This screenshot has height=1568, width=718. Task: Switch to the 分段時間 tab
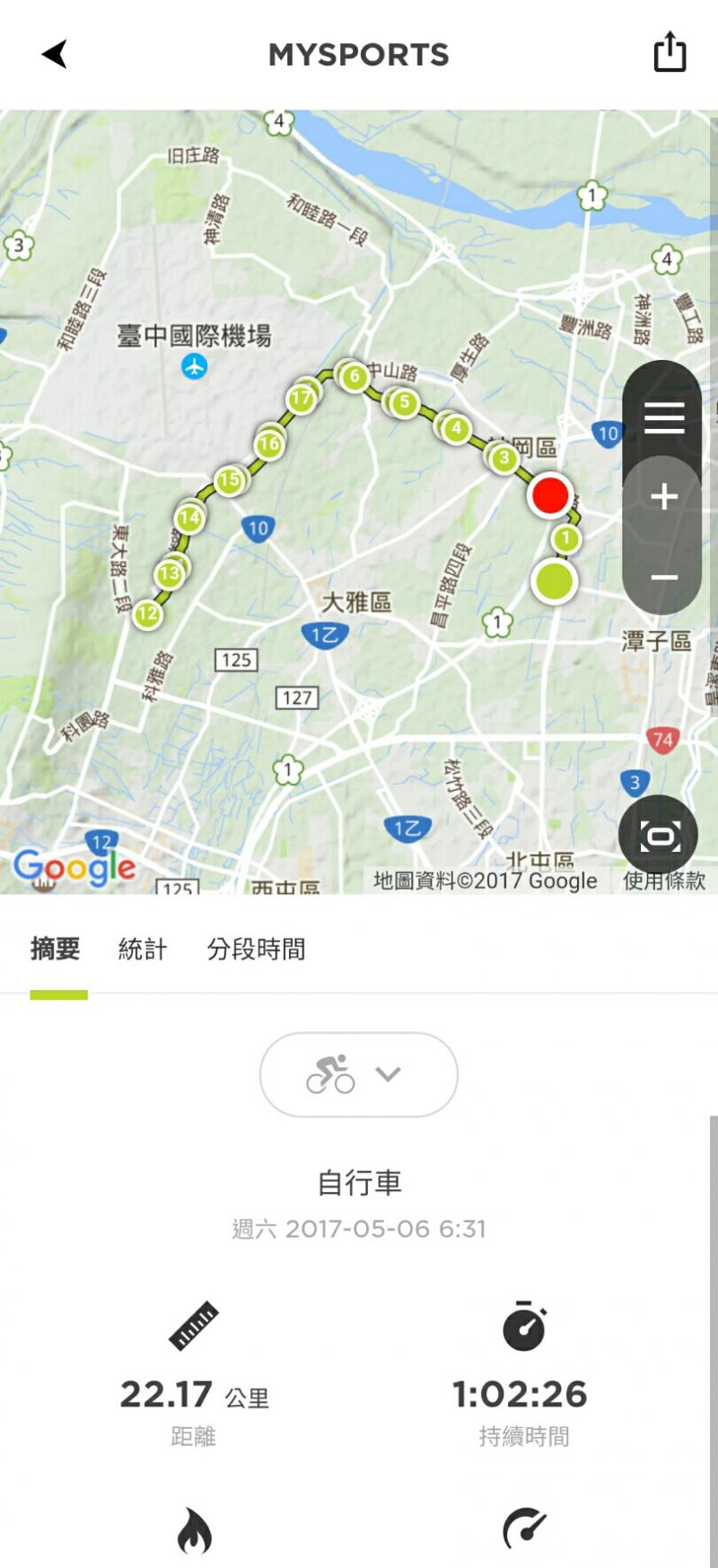pyautogui.click(x=256, y=949)
